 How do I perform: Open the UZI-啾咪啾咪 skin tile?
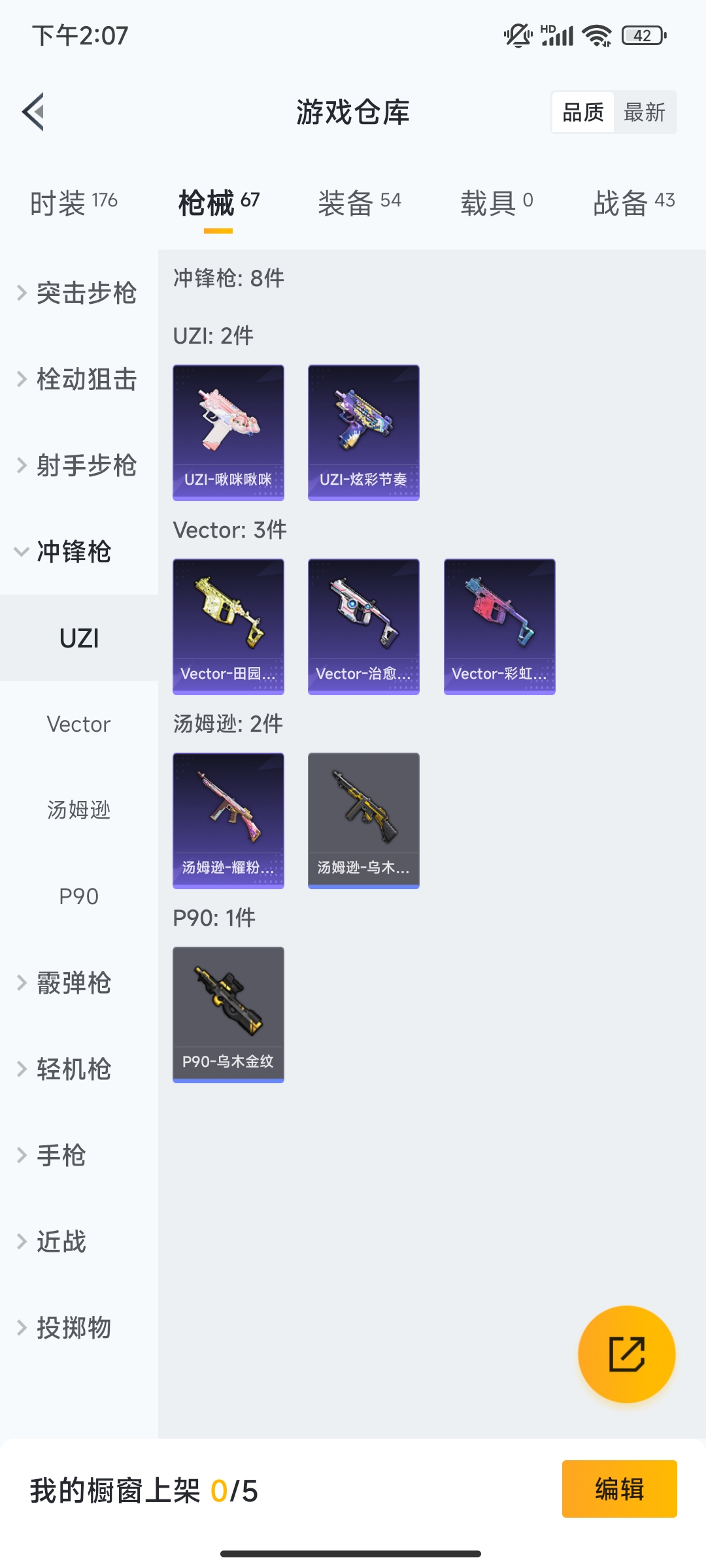click(x=228, y=433)
